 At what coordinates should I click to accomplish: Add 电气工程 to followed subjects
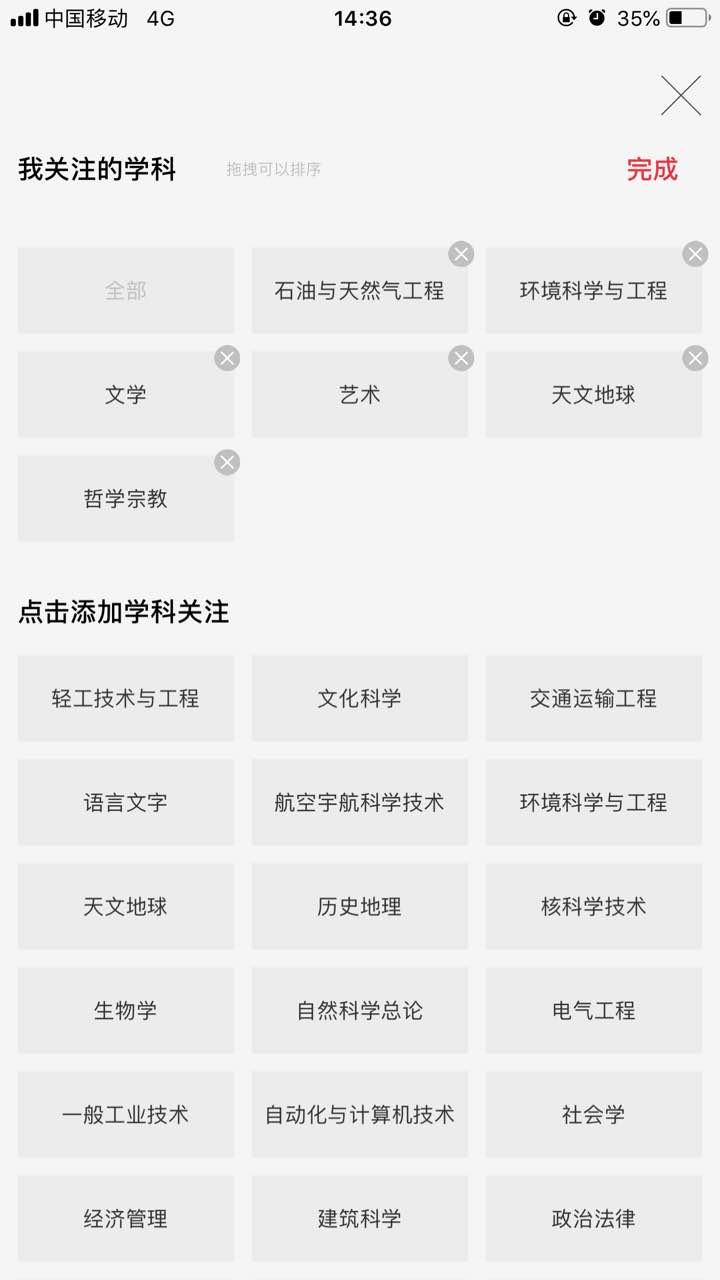(594, 1010)
